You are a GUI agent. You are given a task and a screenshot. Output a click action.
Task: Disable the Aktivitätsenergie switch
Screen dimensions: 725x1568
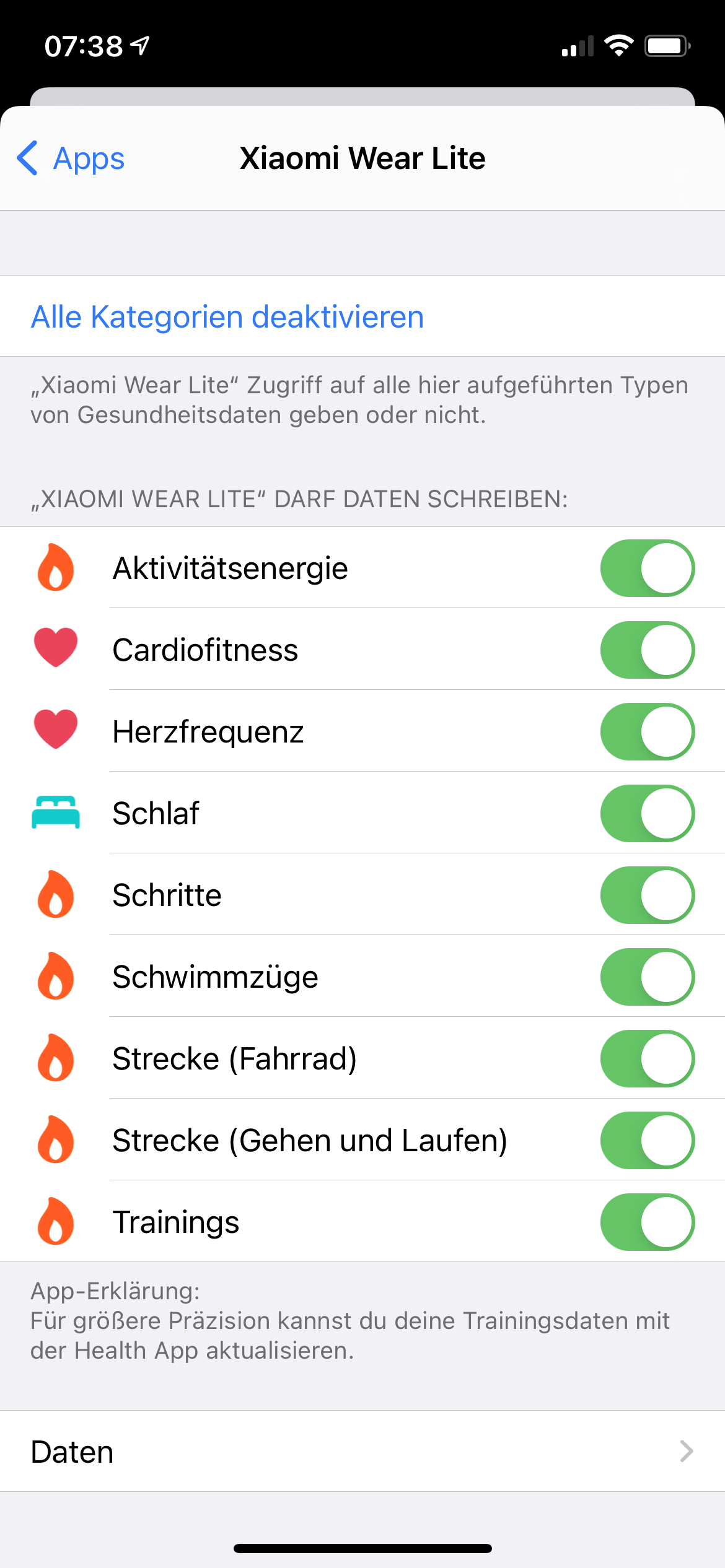pyautogui.click(x=647, y=568)
